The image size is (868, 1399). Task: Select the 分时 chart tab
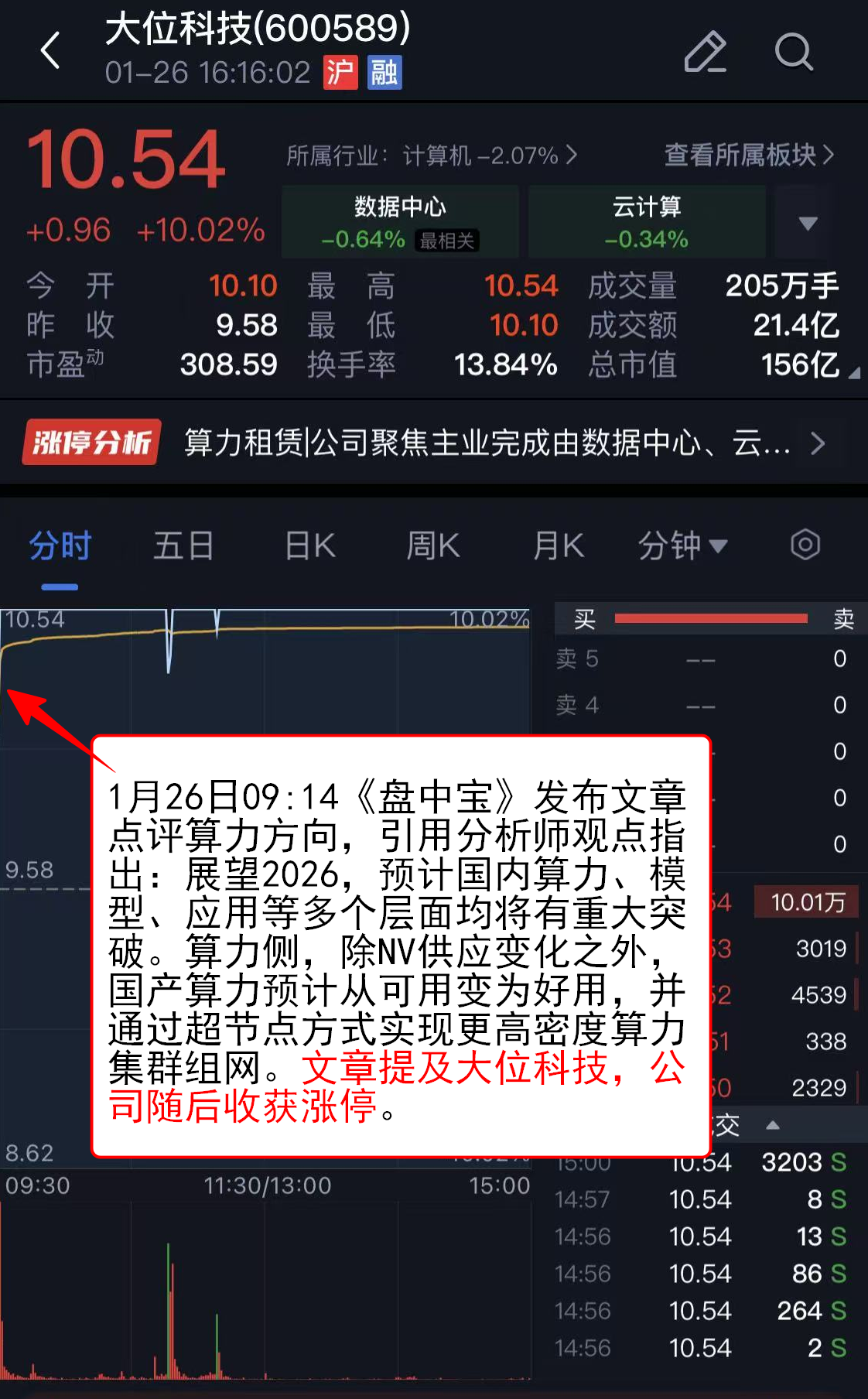tap(60, 546)
